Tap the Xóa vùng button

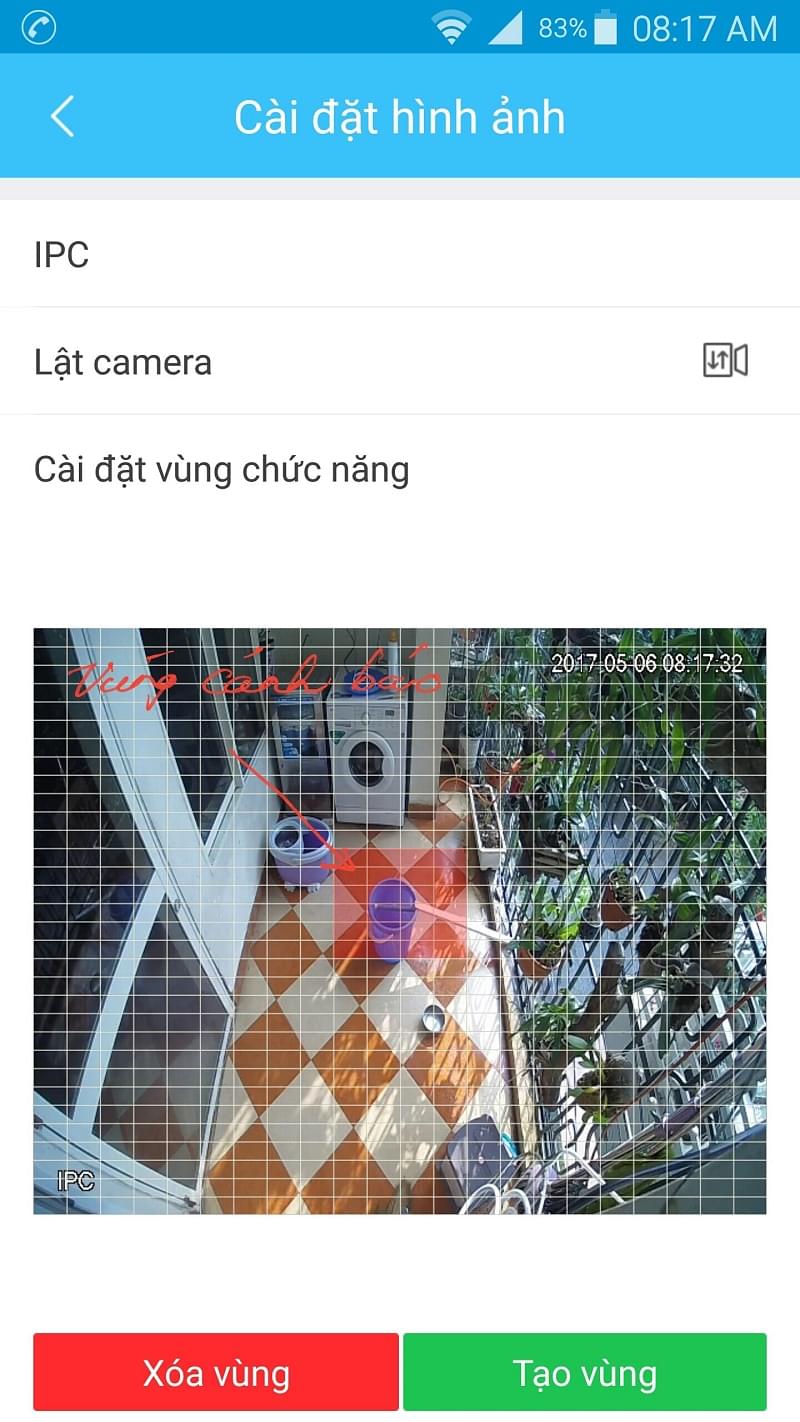tap(216, 1372)
